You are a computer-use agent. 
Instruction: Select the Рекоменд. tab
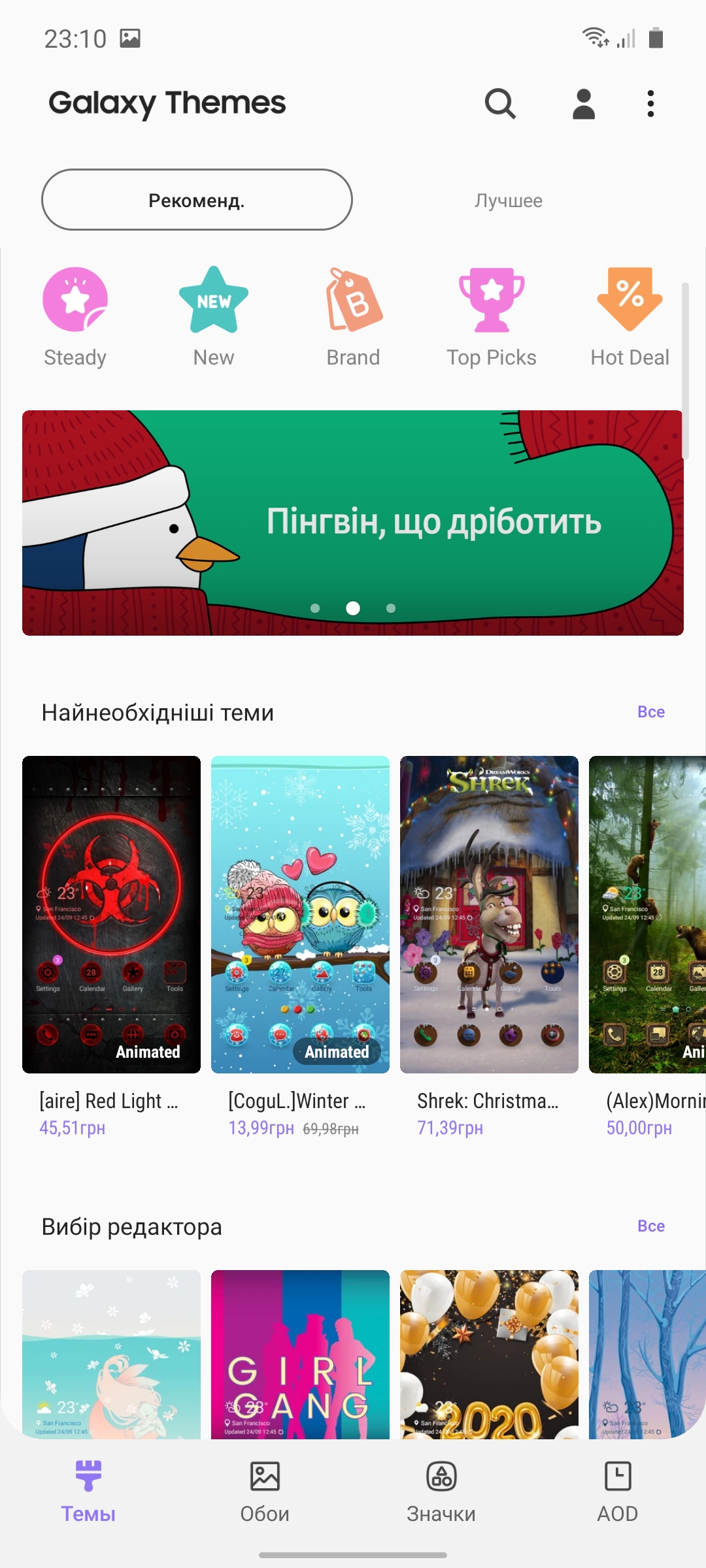pos(197,200)
